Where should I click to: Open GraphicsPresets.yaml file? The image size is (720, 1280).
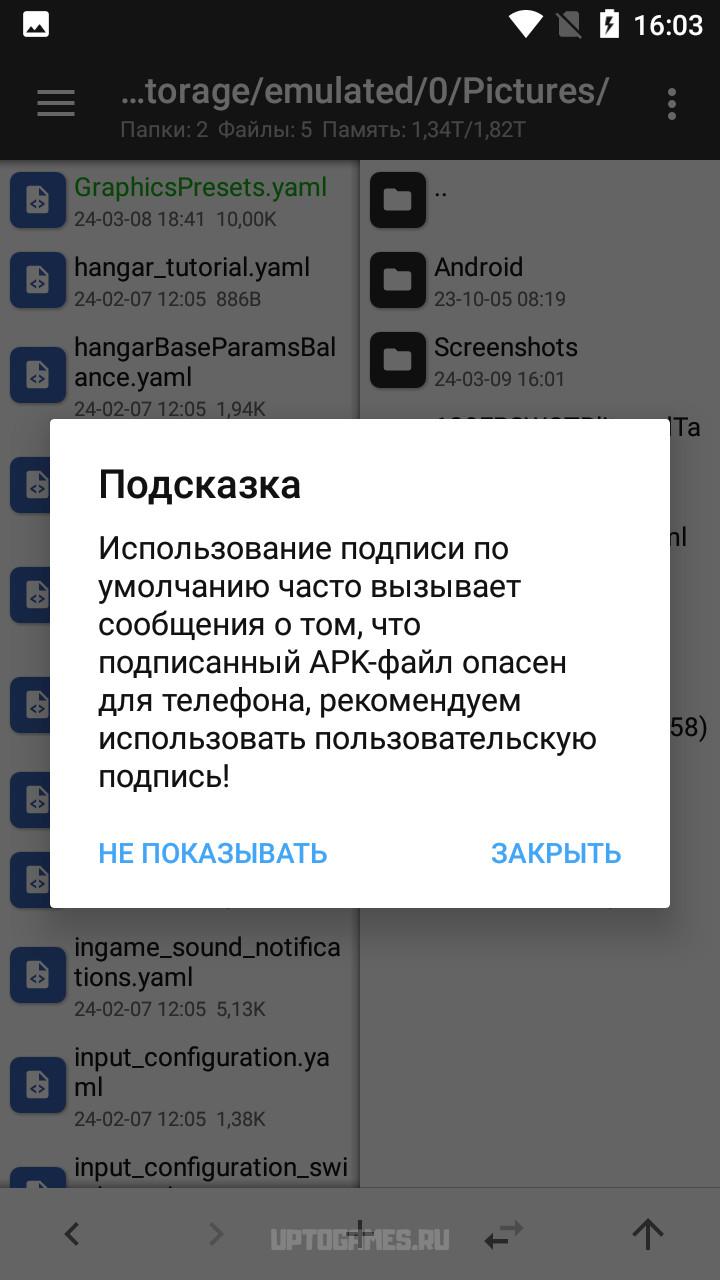(180, 200)
